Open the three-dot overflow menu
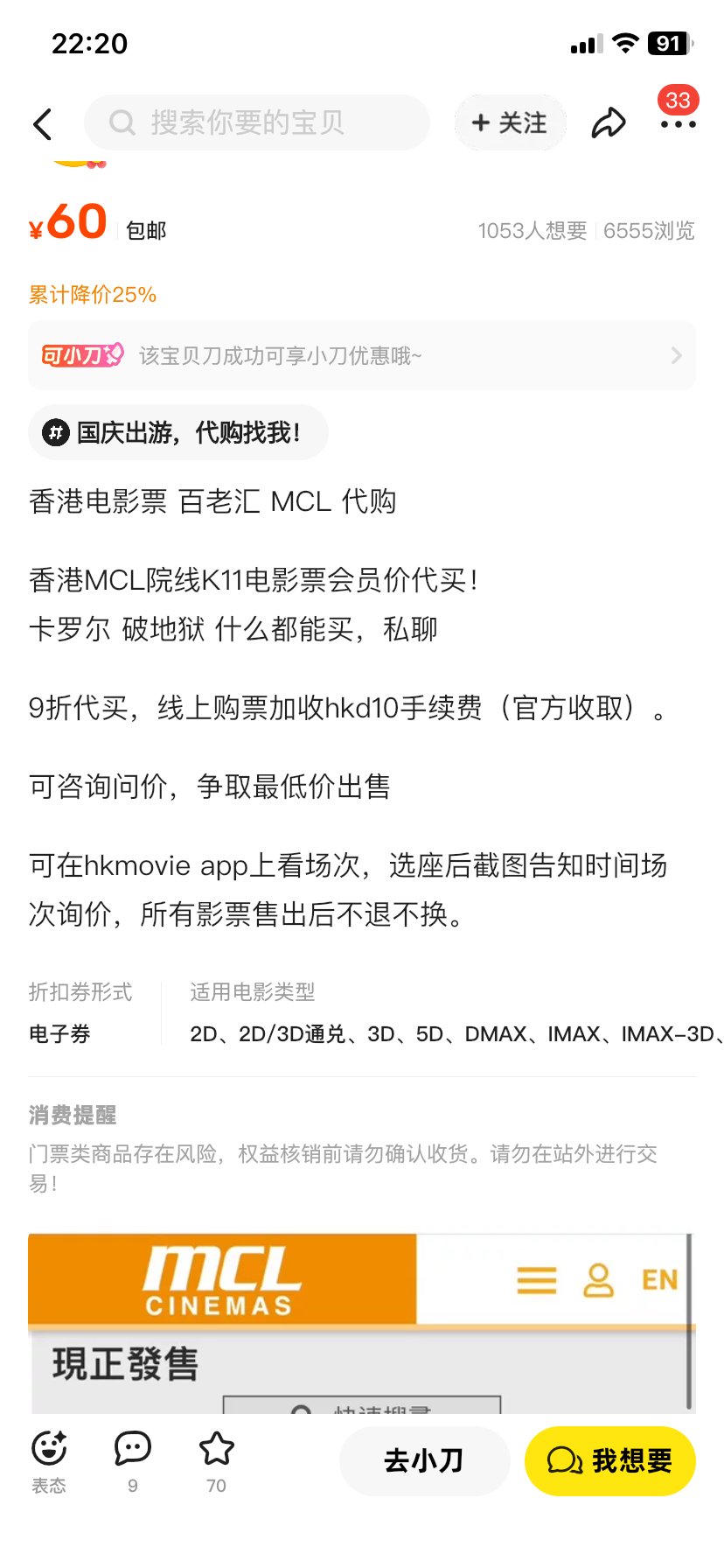Image resolution: width=724 pixels, height=1568 pixels. click(x=678, y=124)
